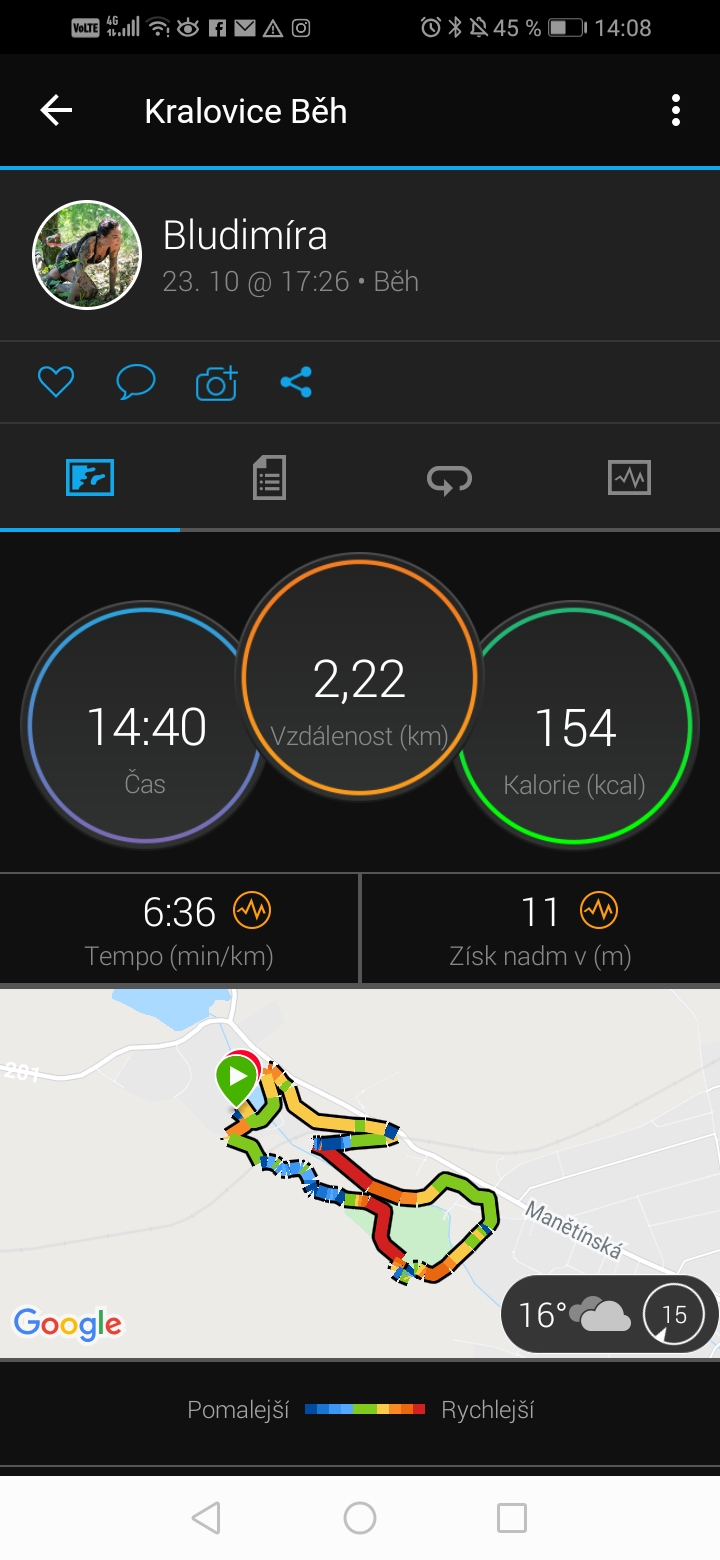Switch to the details list tab
Viewport: 720px width, 1560px height.
[x=269, y=477]
